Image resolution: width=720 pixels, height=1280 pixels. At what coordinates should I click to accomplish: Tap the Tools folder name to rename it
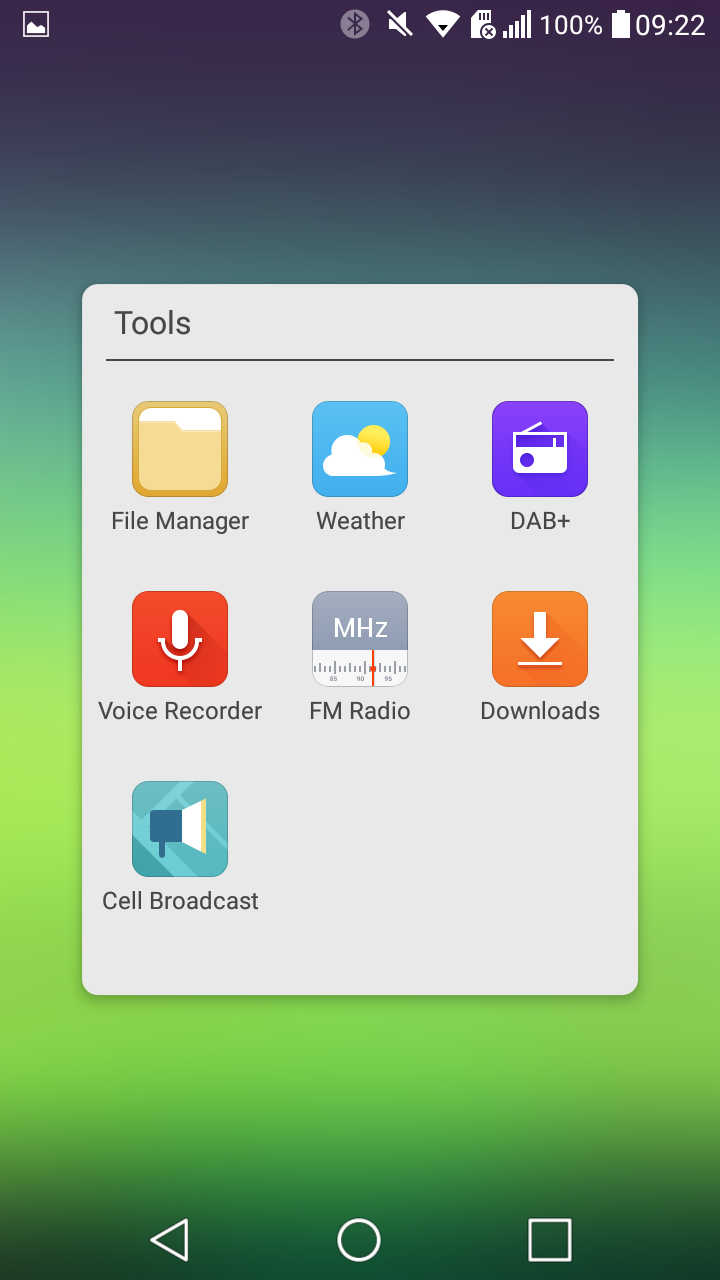pos(153,323)
